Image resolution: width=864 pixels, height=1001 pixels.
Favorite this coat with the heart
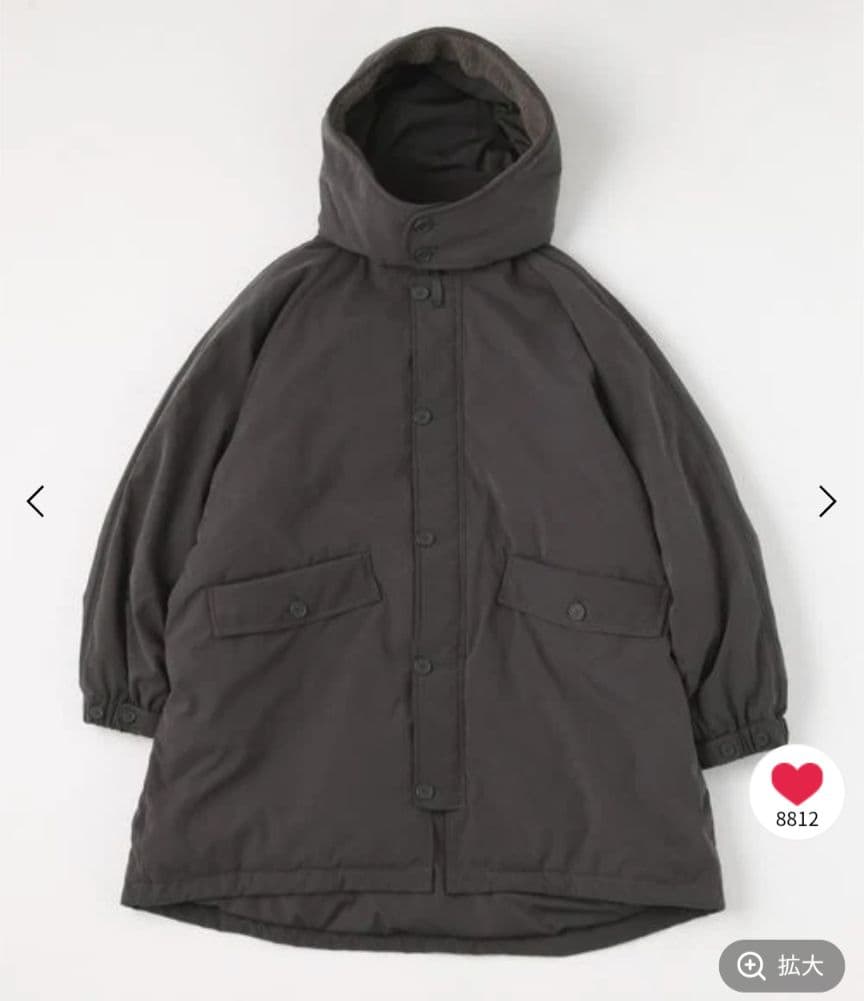click(x=797, y=784)
